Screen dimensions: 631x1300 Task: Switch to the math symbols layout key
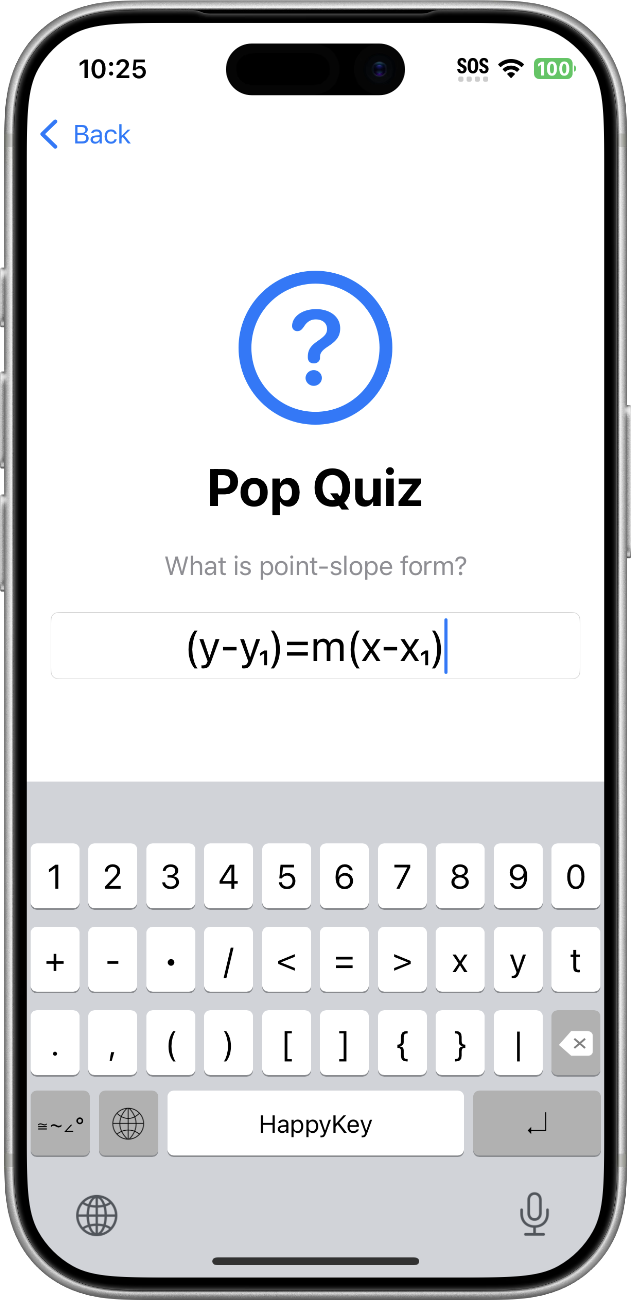[60, 1124]
